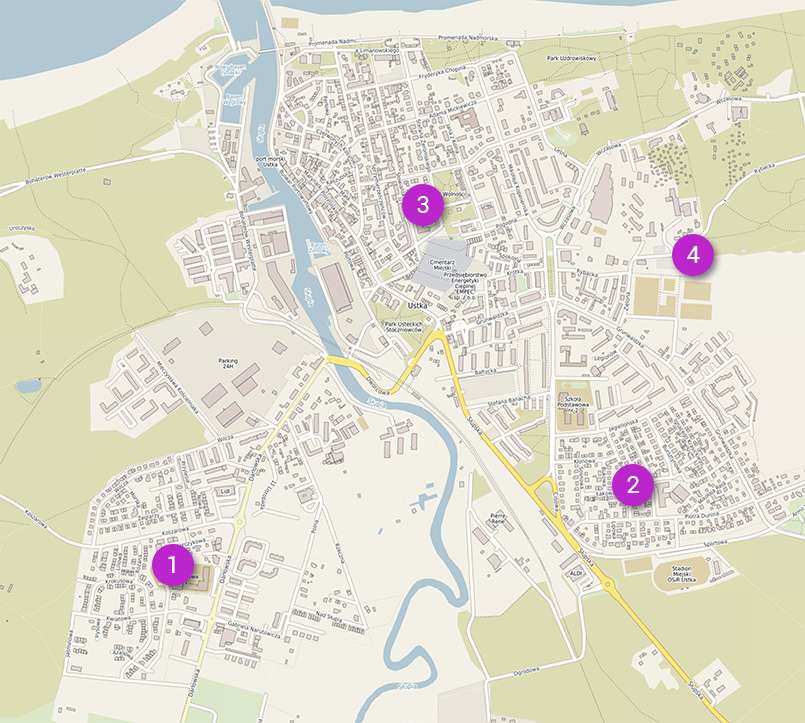Select map marker number 1
The width and height of the screenshot is (805, 723).
pos(173,565)
